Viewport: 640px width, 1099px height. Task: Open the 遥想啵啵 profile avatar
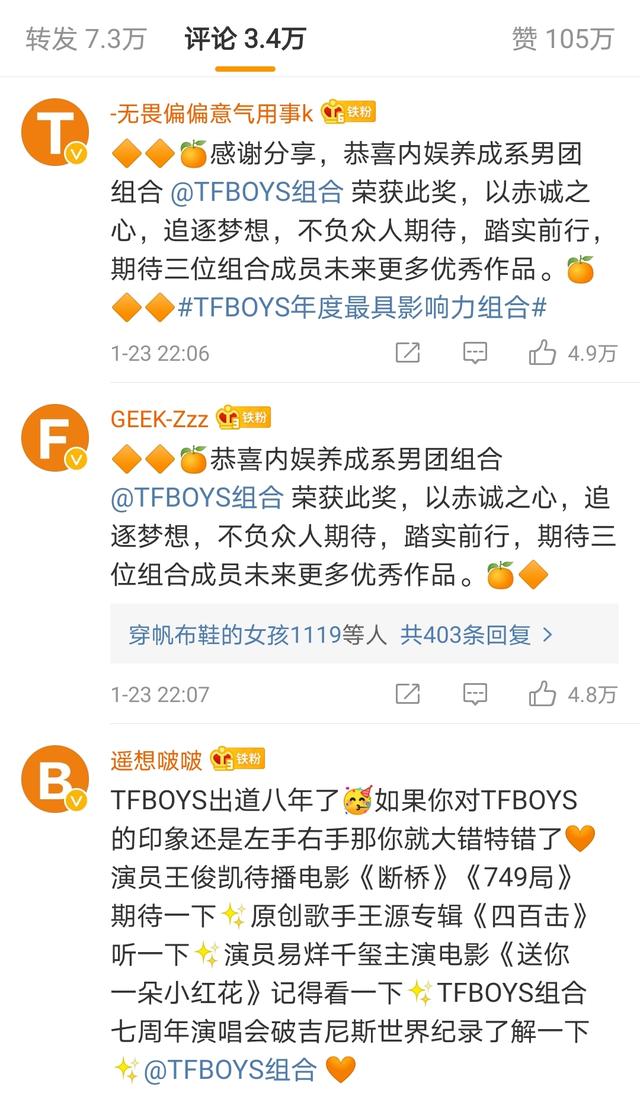tap(55, 779)
